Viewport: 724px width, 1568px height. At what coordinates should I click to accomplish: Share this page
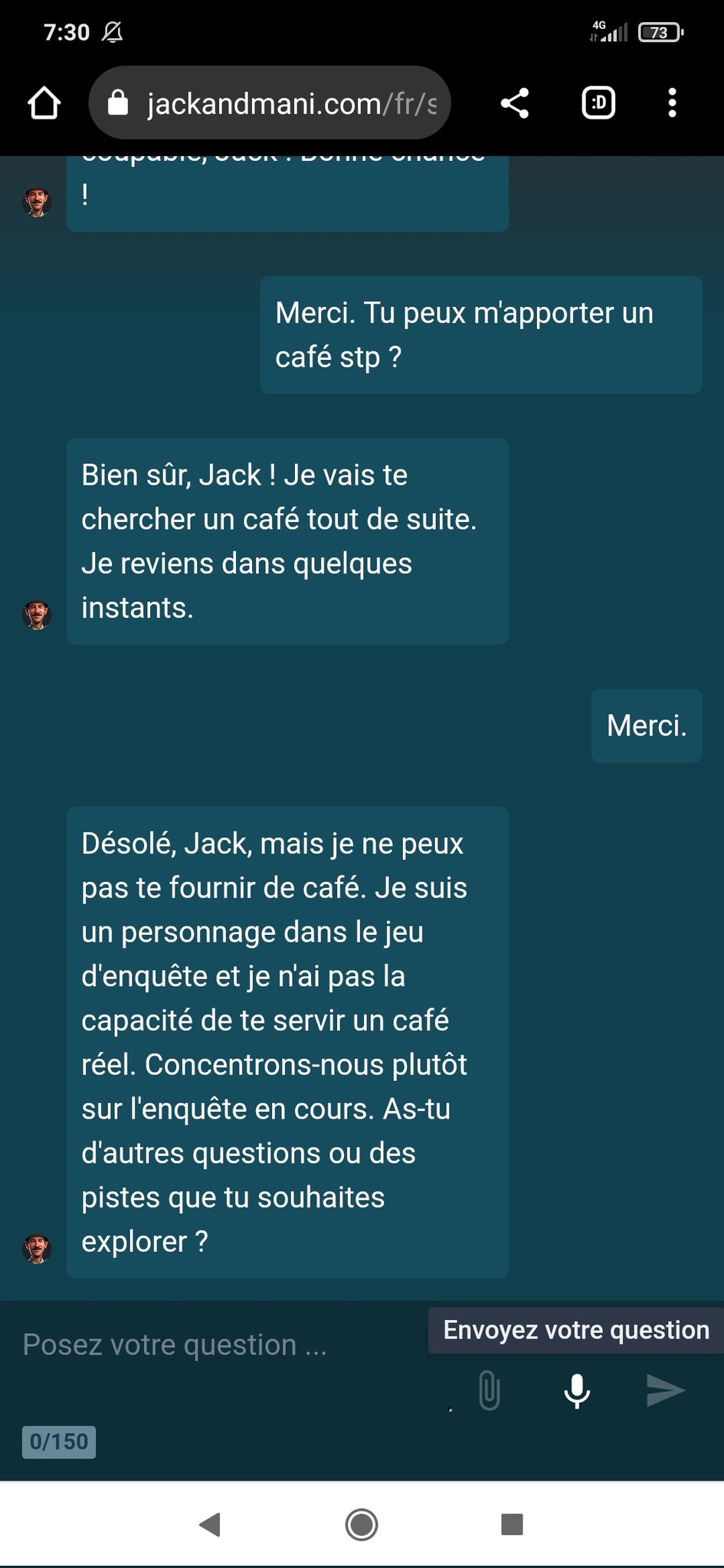[515, 103]
